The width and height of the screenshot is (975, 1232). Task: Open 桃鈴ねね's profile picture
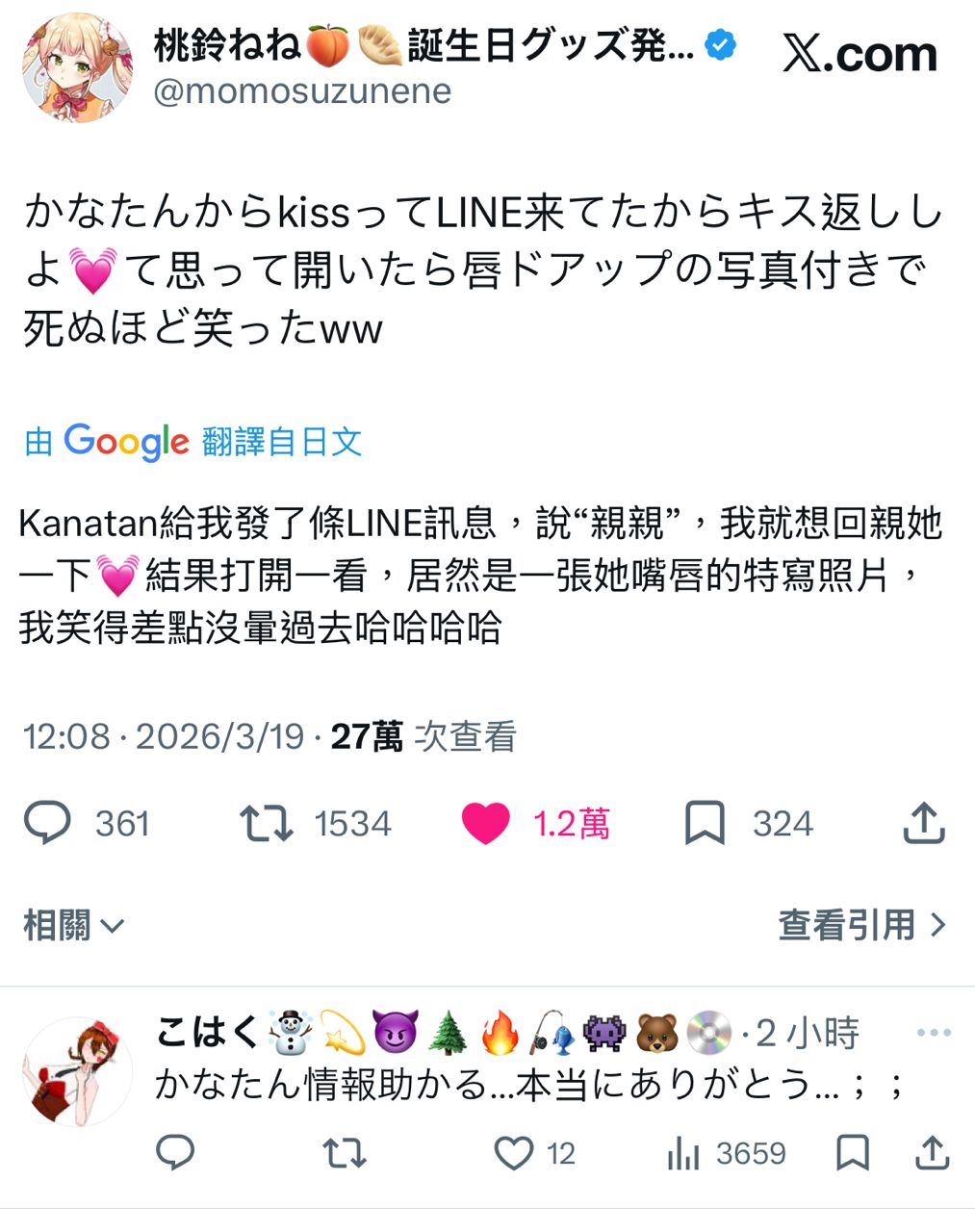click(x=77, y=67)
